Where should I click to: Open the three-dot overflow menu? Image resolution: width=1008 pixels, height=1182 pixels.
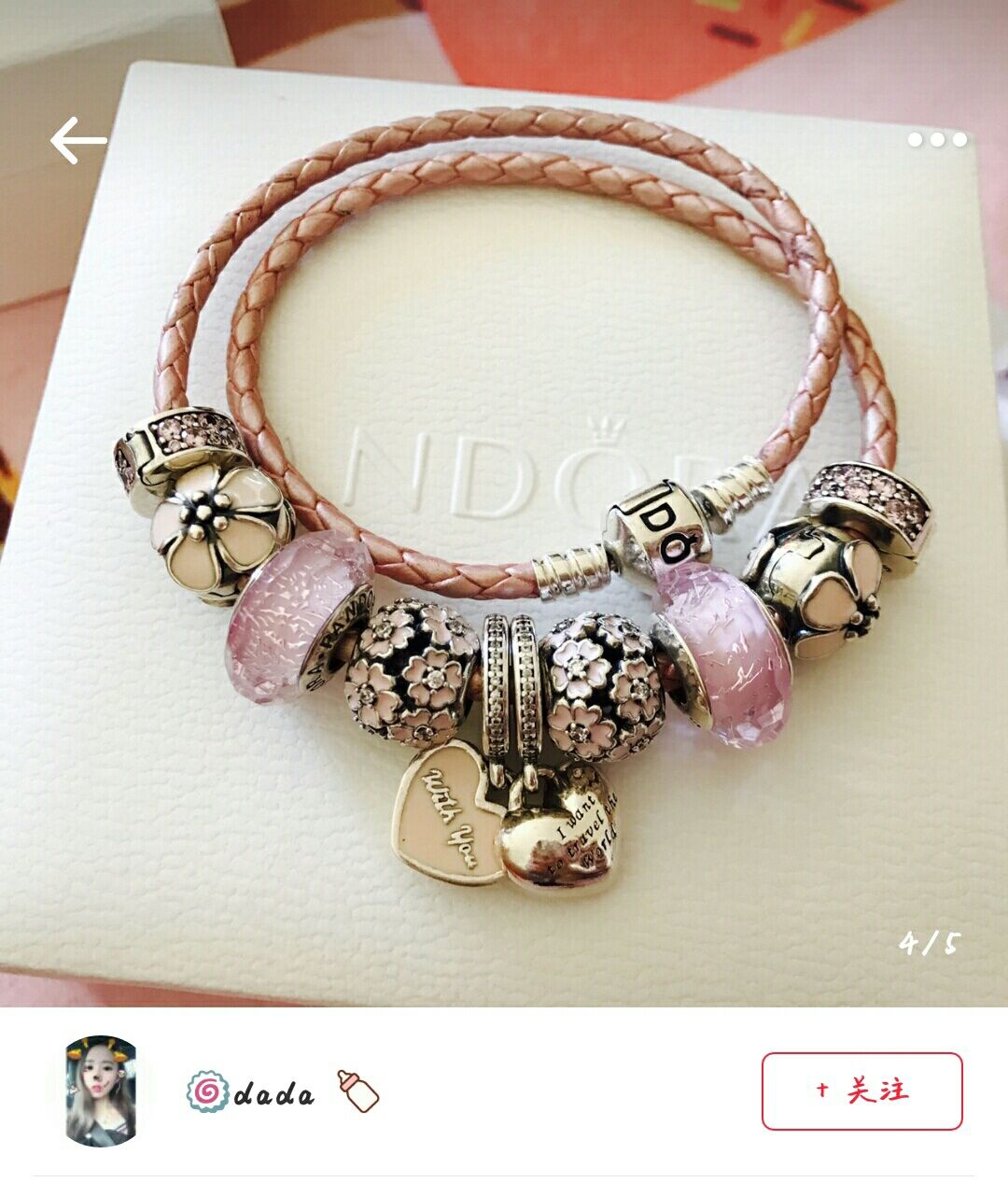937,140
